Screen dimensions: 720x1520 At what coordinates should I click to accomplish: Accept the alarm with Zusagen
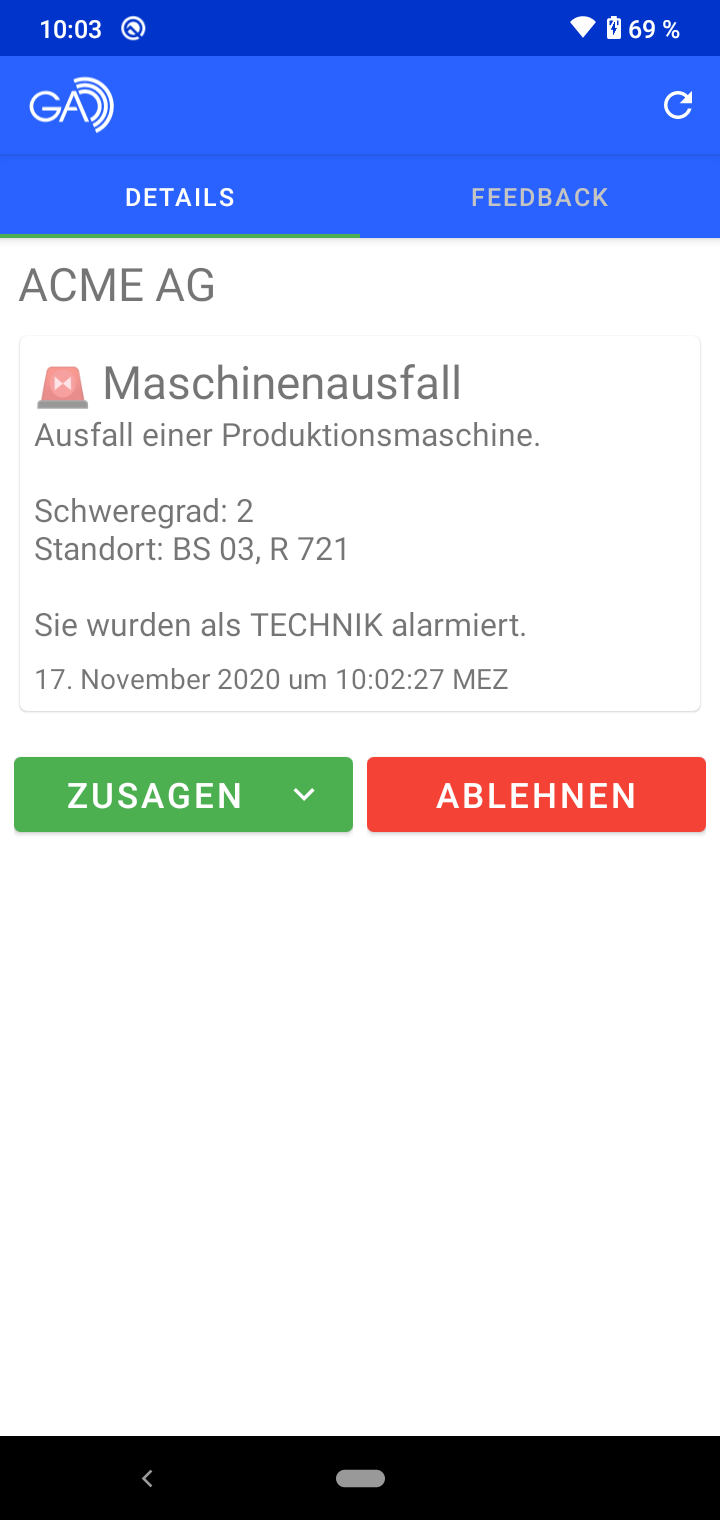point(155,795)
